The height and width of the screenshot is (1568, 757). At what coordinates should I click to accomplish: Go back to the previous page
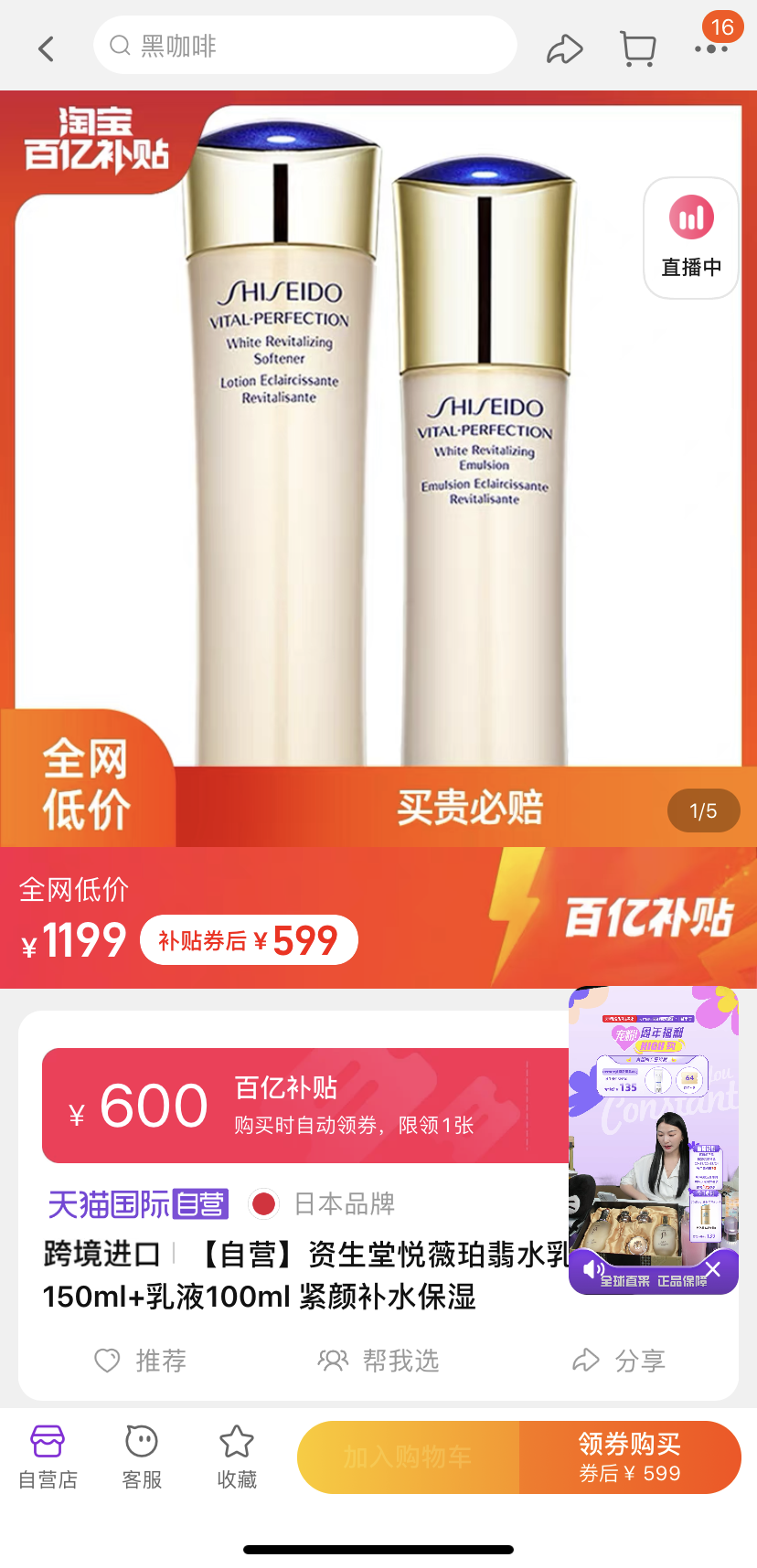coord(47,48)
